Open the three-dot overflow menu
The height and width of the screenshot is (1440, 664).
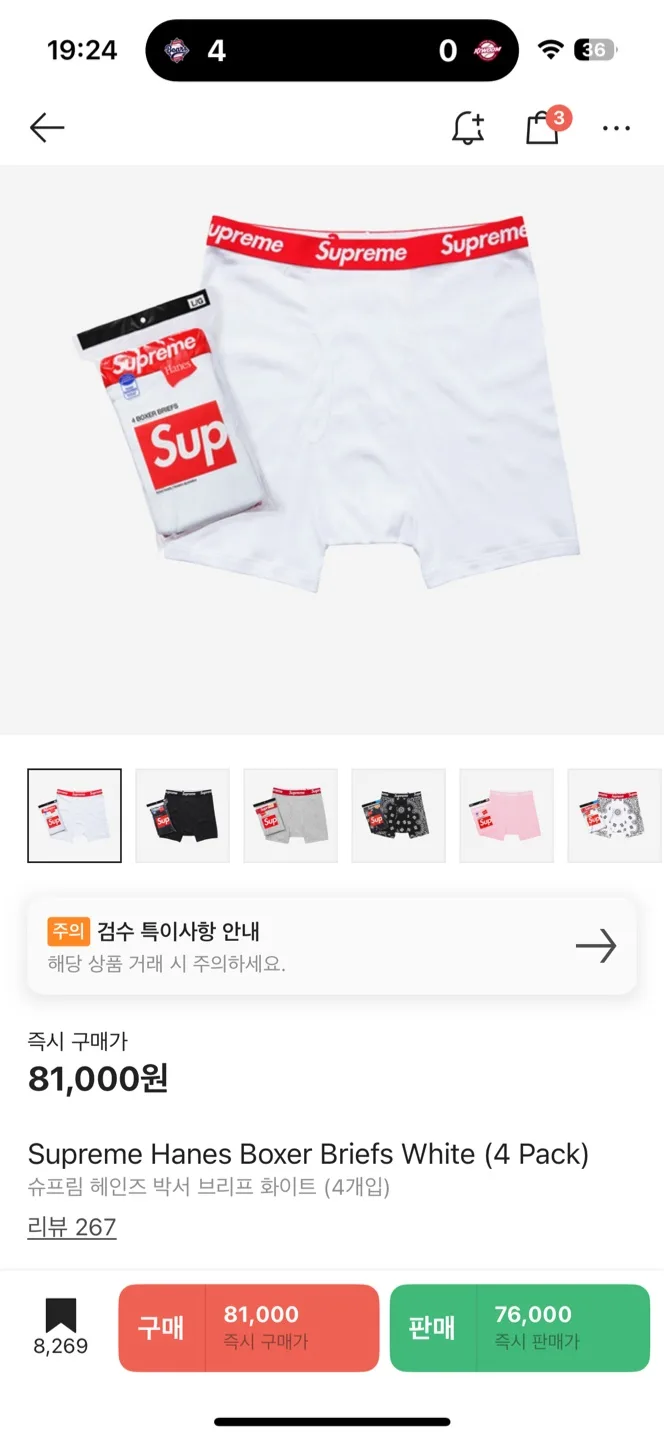pos(616,128)
